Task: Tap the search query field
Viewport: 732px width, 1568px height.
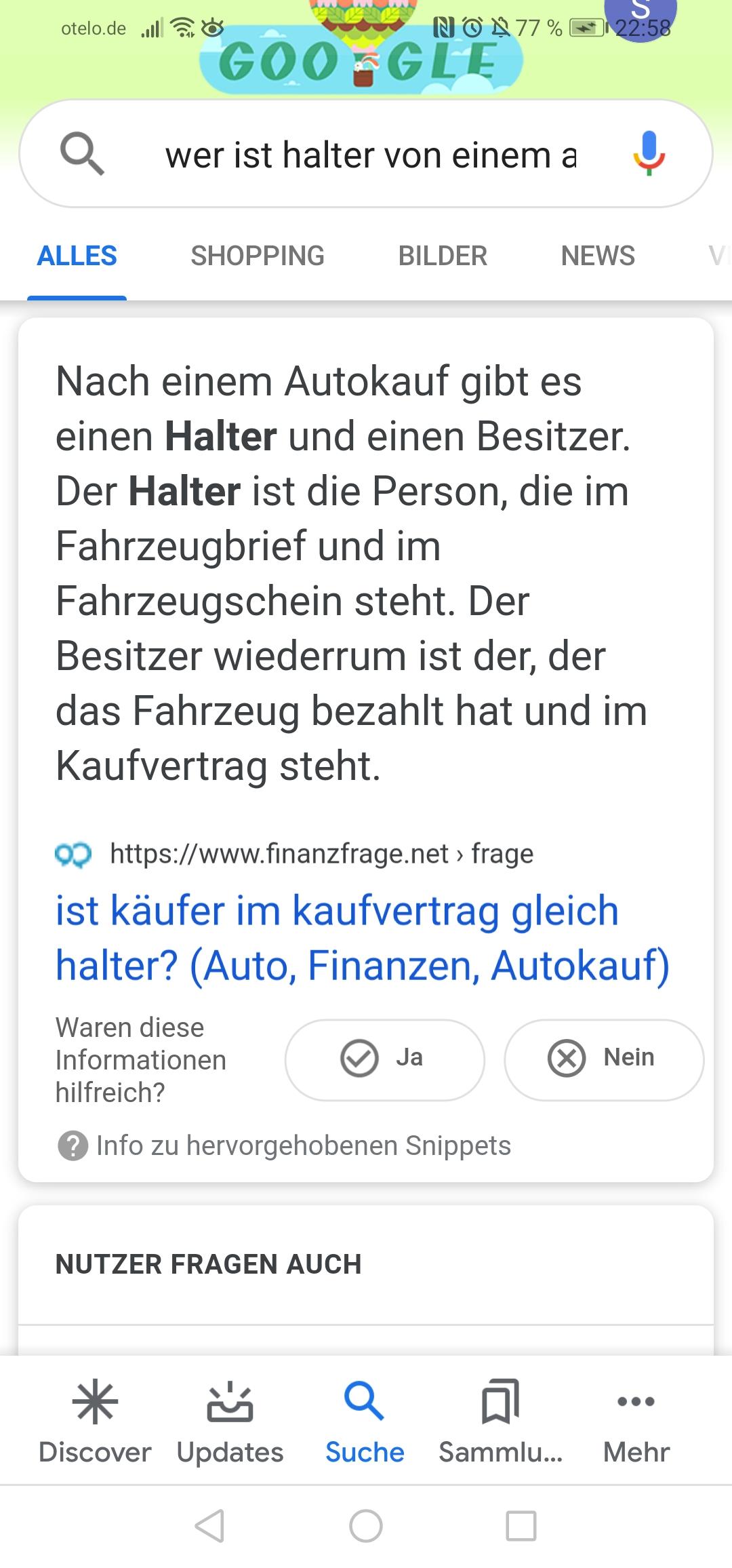Action: (369, 155)
